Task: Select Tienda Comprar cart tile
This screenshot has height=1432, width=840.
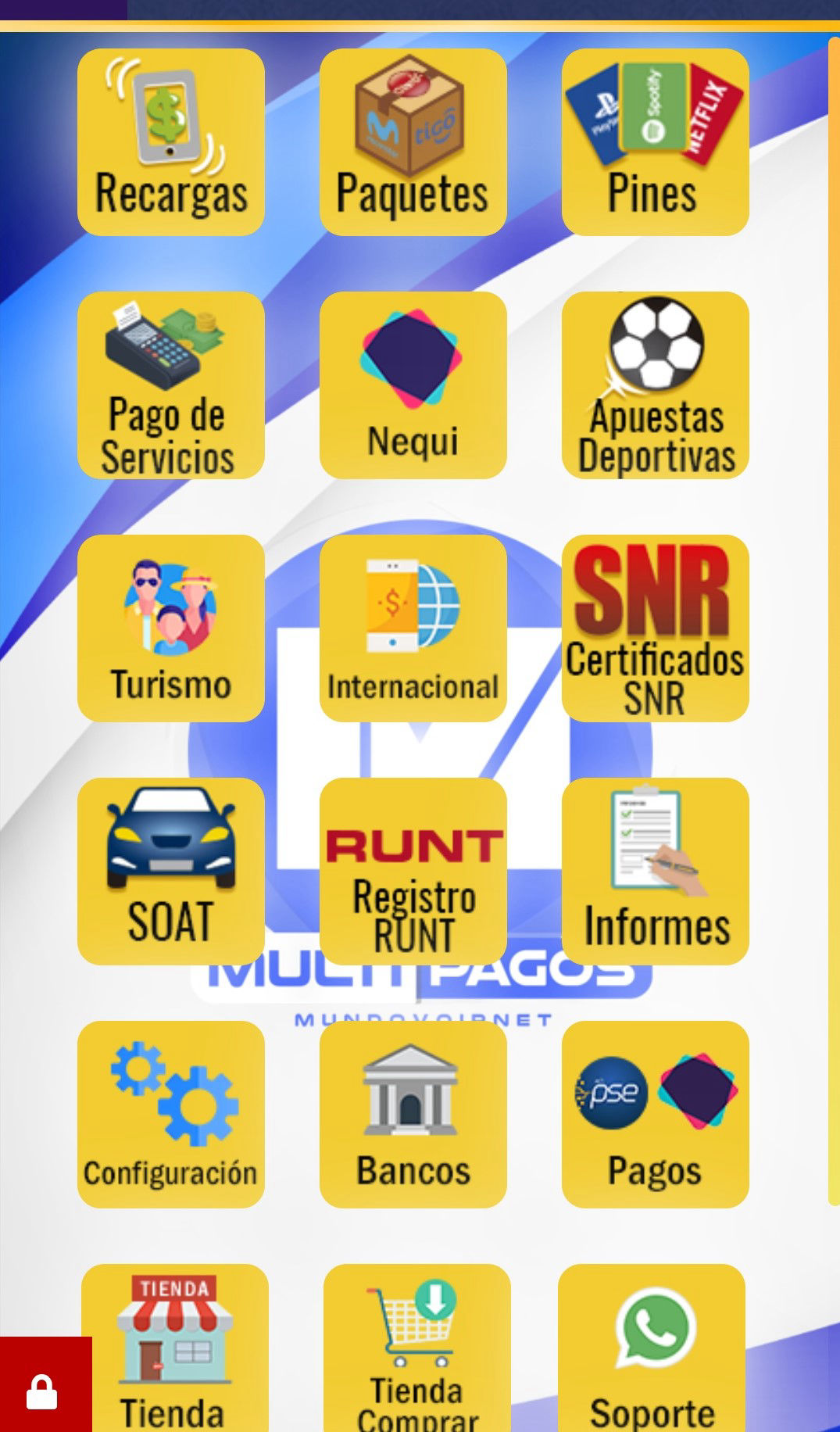Action: [x=416, y=1348]
